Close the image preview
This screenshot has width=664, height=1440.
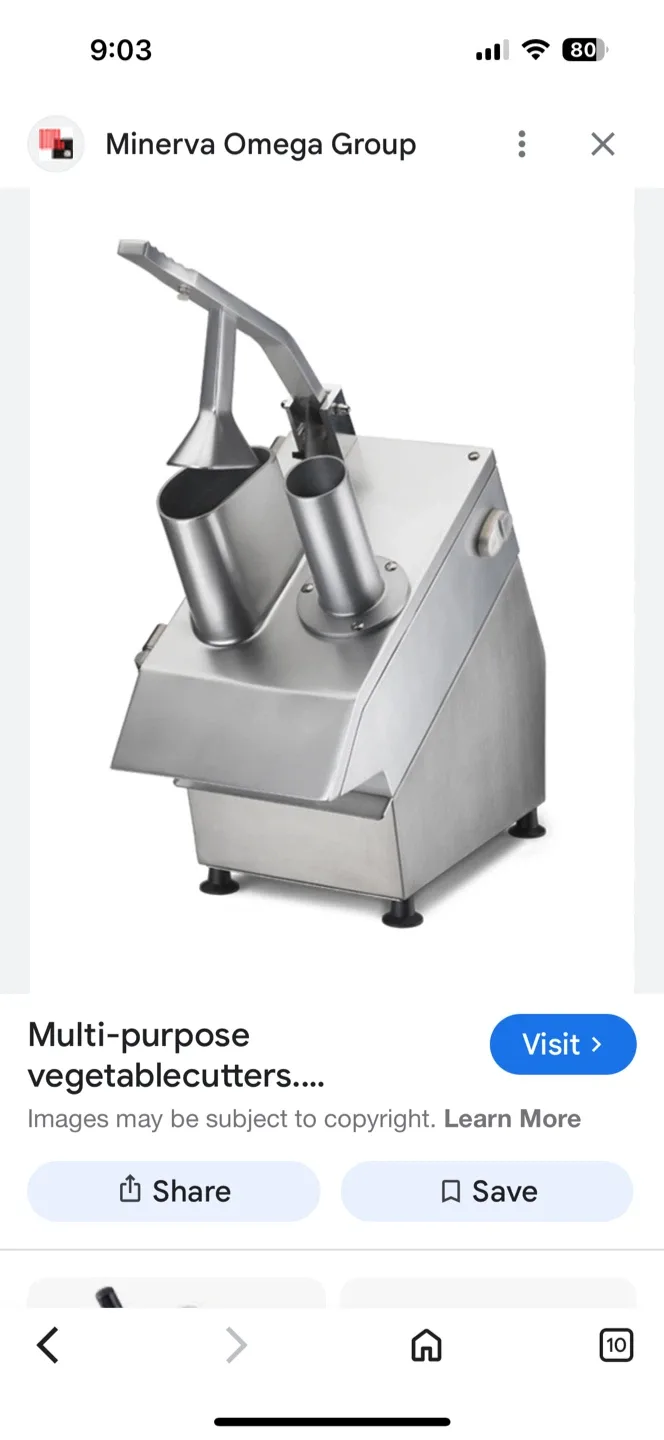tap(602, 144)
